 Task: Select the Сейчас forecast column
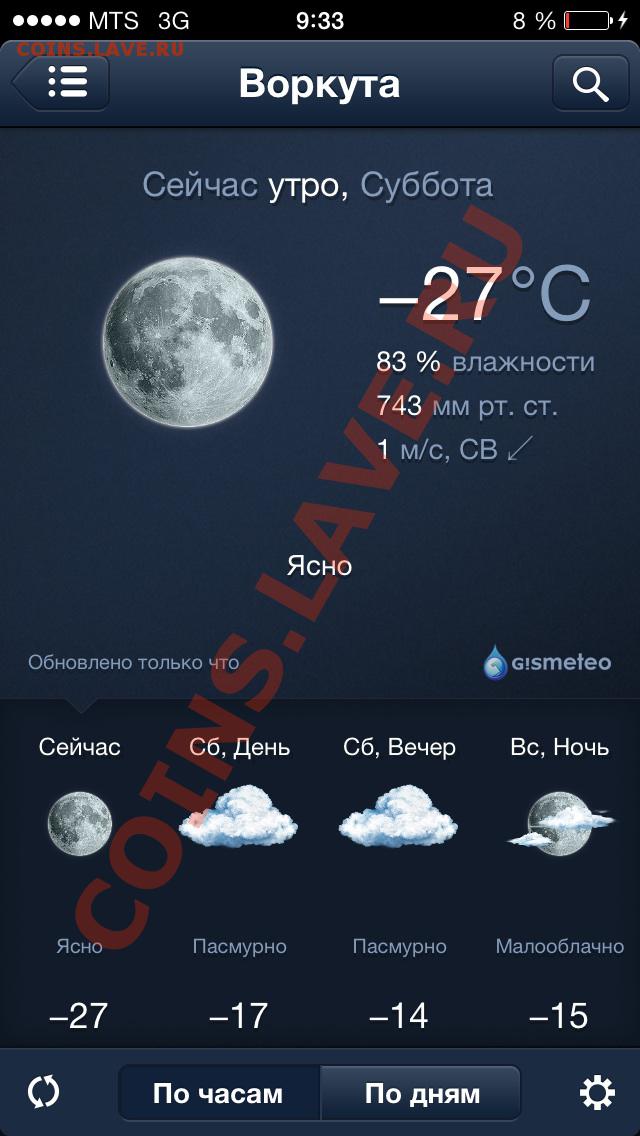(80, 880)
